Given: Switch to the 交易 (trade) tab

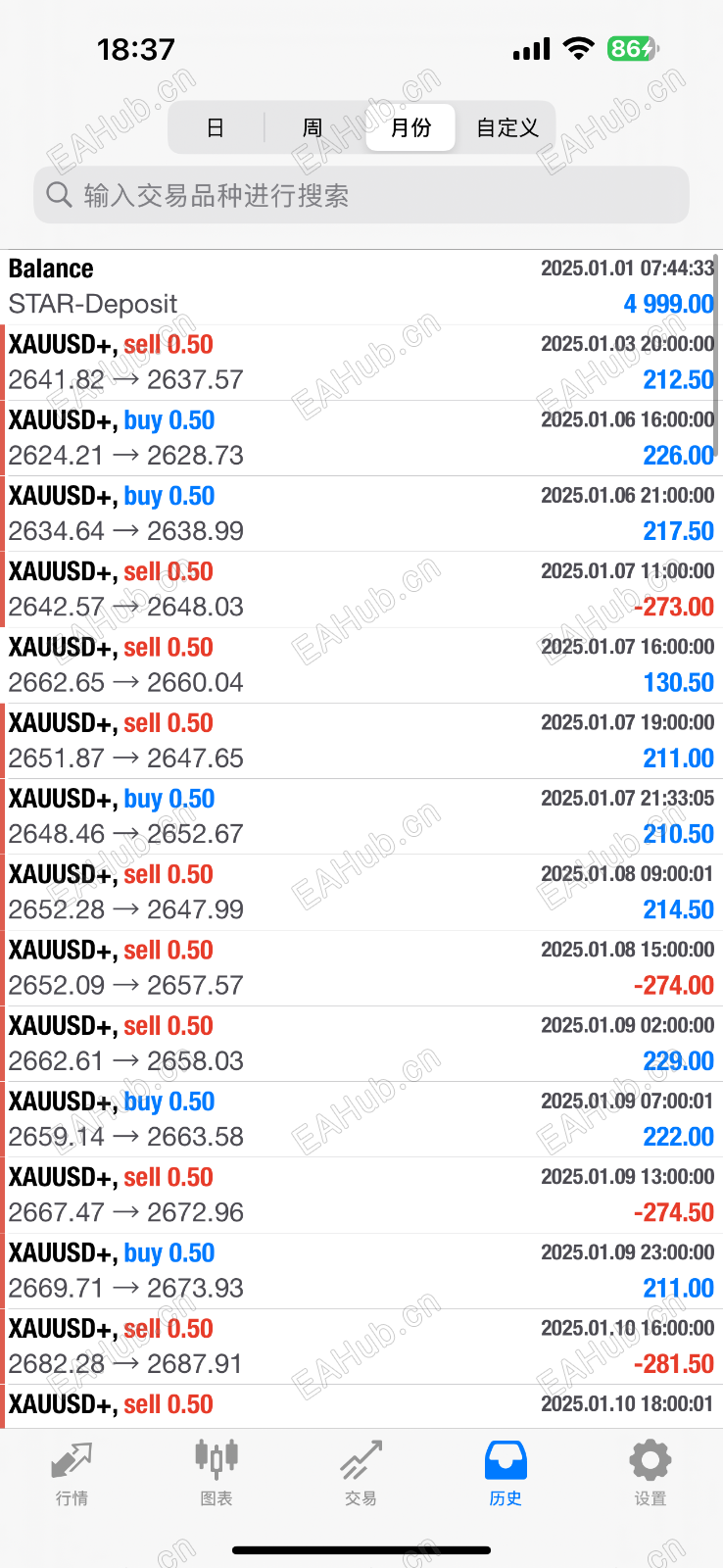Looking at the screenshot, I should [x=361, y=1471].
